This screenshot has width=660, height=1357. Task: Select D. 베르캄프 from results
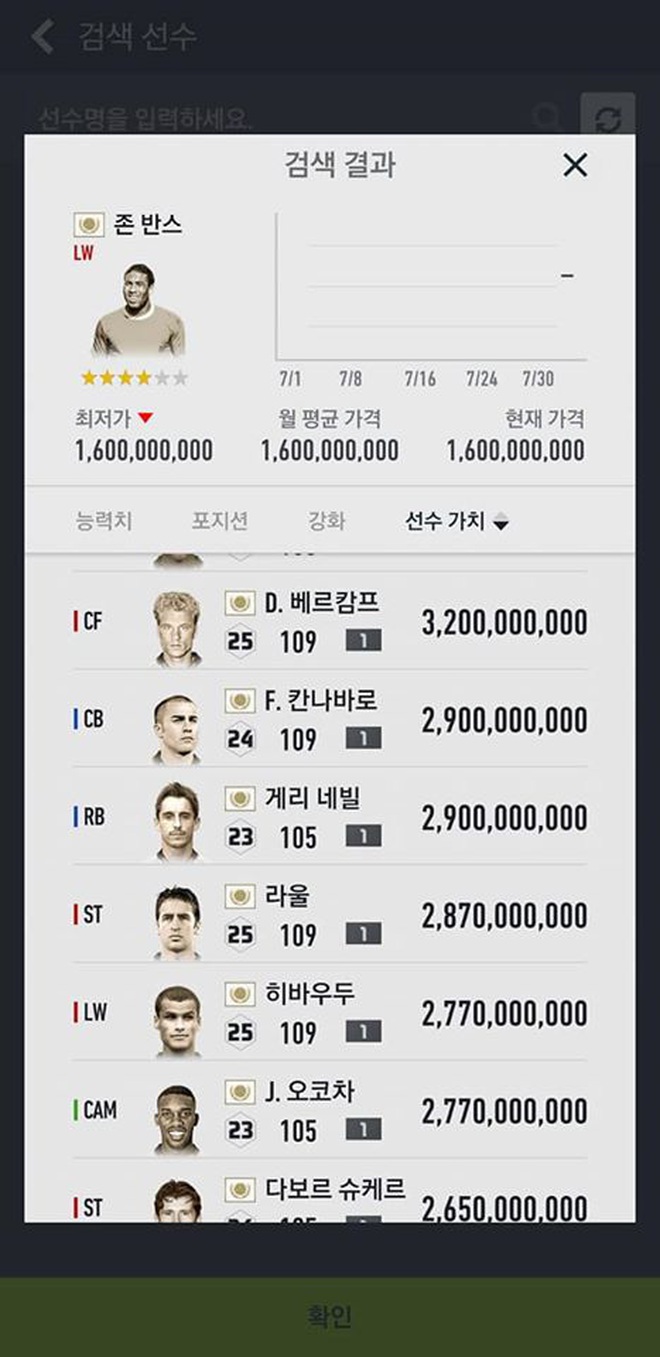click(330, 621)
